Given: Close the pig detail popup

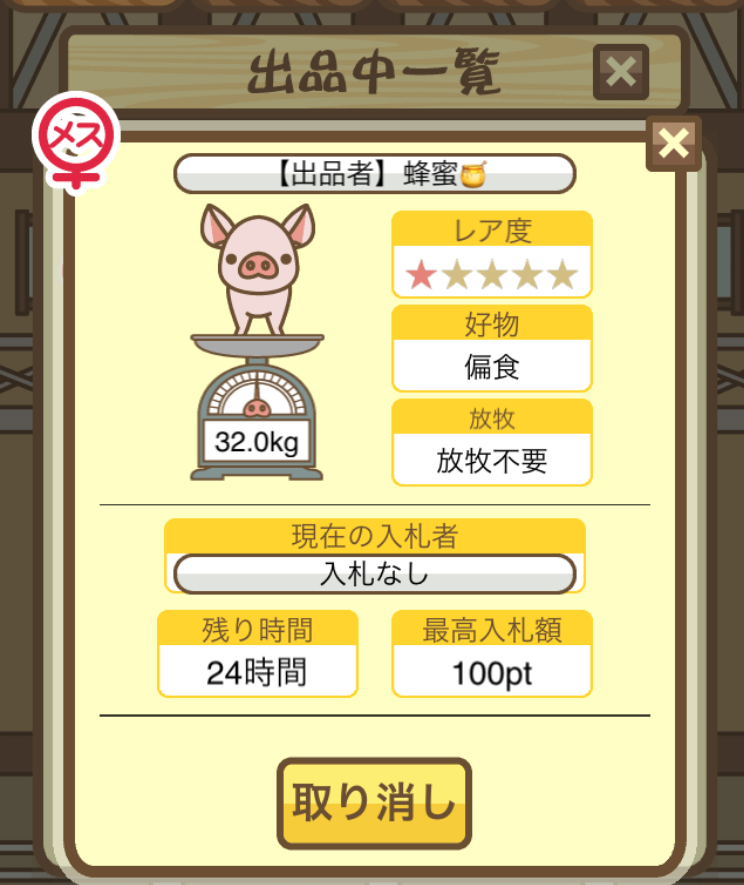Looking at the screenshot, I should (x=674, y=144).
